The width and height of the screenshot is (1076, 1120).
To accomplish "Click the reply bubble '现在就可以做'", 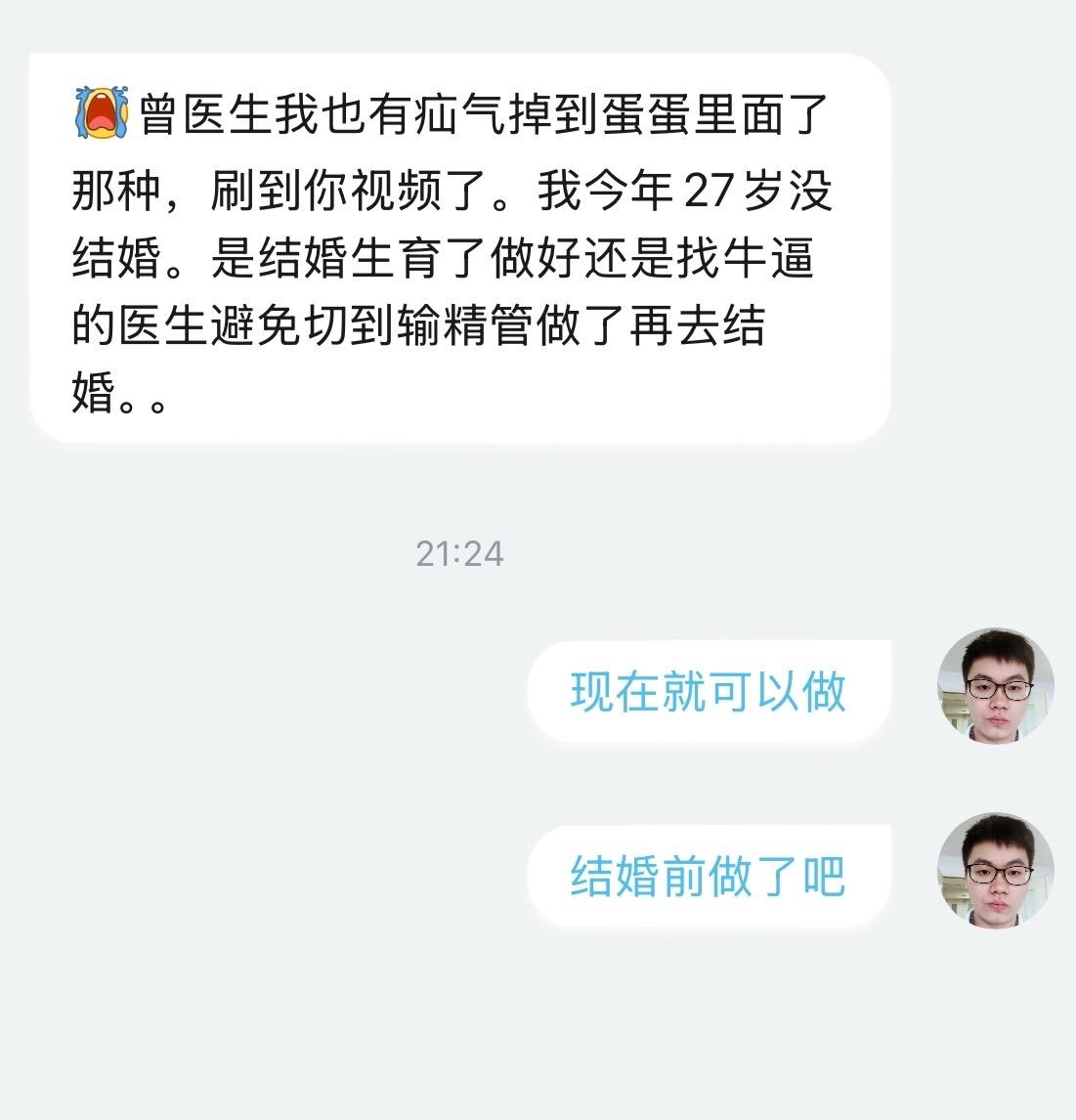I will pyautogui.click(x=709, y=689).
